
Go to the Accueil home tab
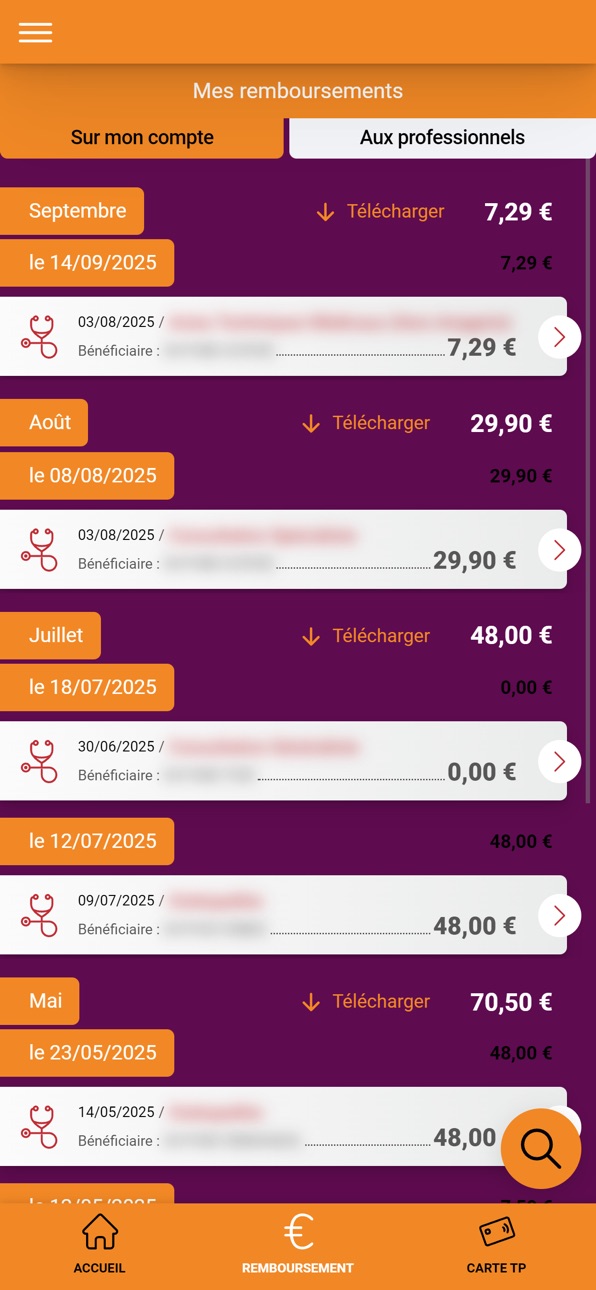[100, 1245]
